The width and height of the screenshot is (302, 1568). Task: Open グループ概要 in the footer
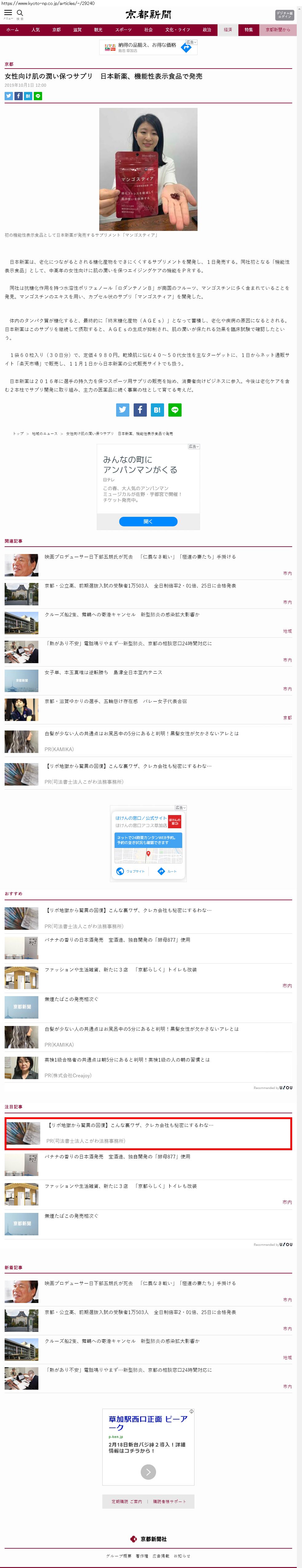coord(119,1556)
